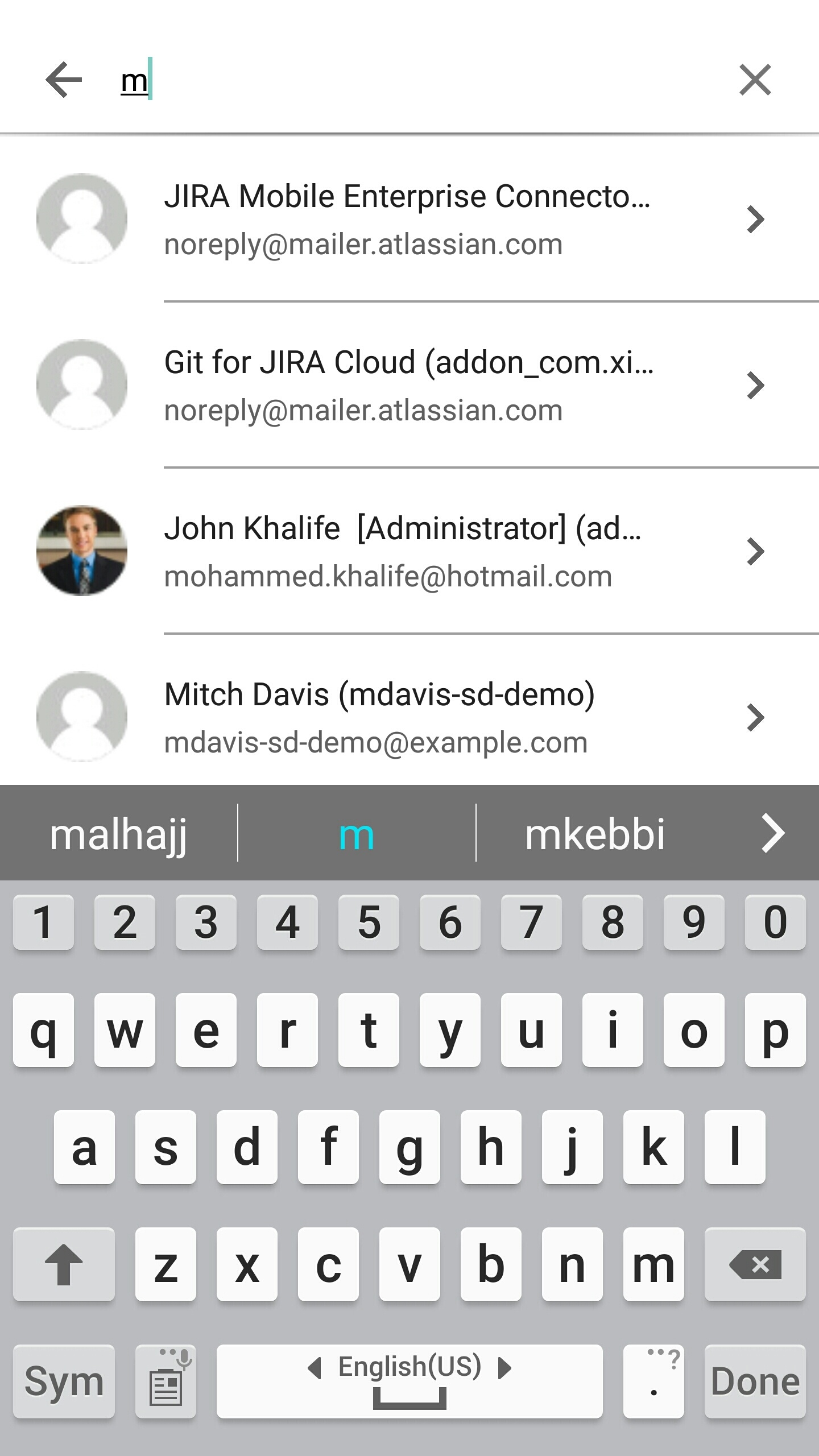Image resolution: width=819 pixels, height=1456 pixels.
Task: Expand more keyboard suggestions
Action: (773, 834)
